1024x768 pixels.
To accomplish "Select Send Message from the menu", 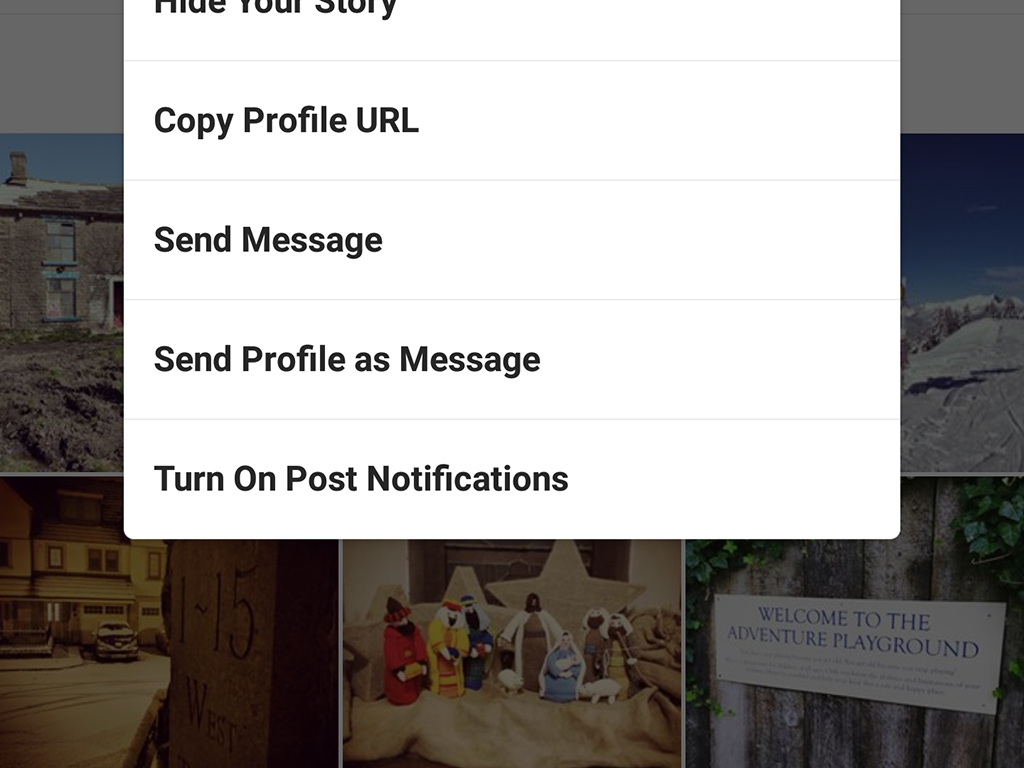I will [268, 241].
